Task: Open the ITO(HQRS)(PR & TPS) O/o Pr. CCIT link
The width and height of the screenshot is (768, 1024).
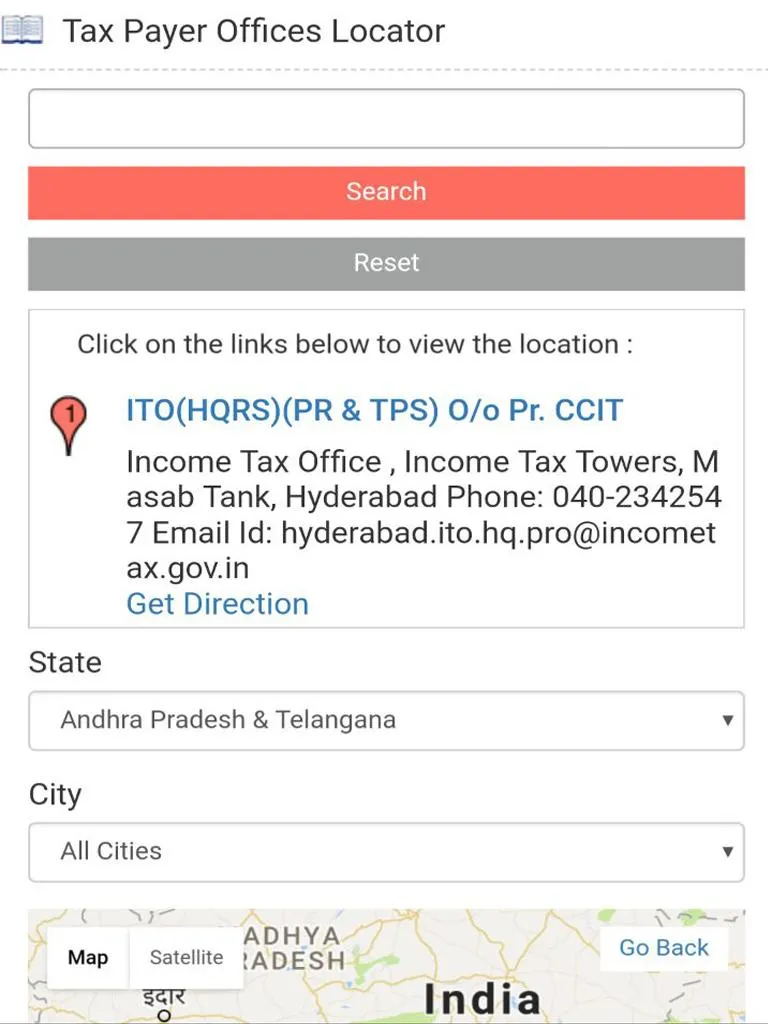Action: tap(374, 410)
